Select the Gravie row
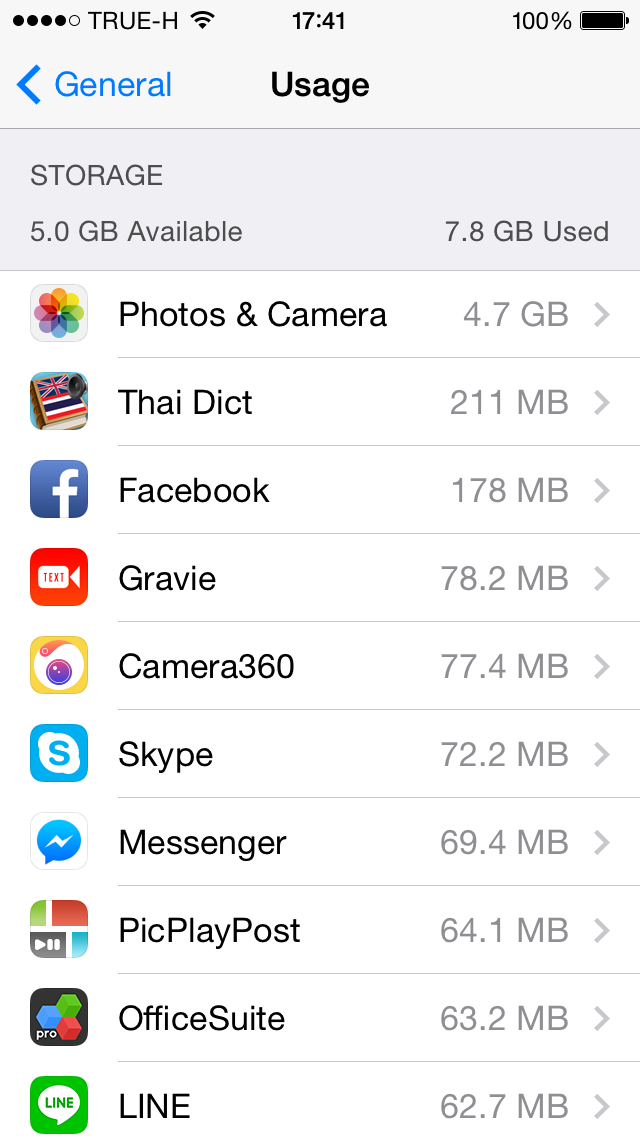Viewport: 640px width, 1136px height. [320, 578]
